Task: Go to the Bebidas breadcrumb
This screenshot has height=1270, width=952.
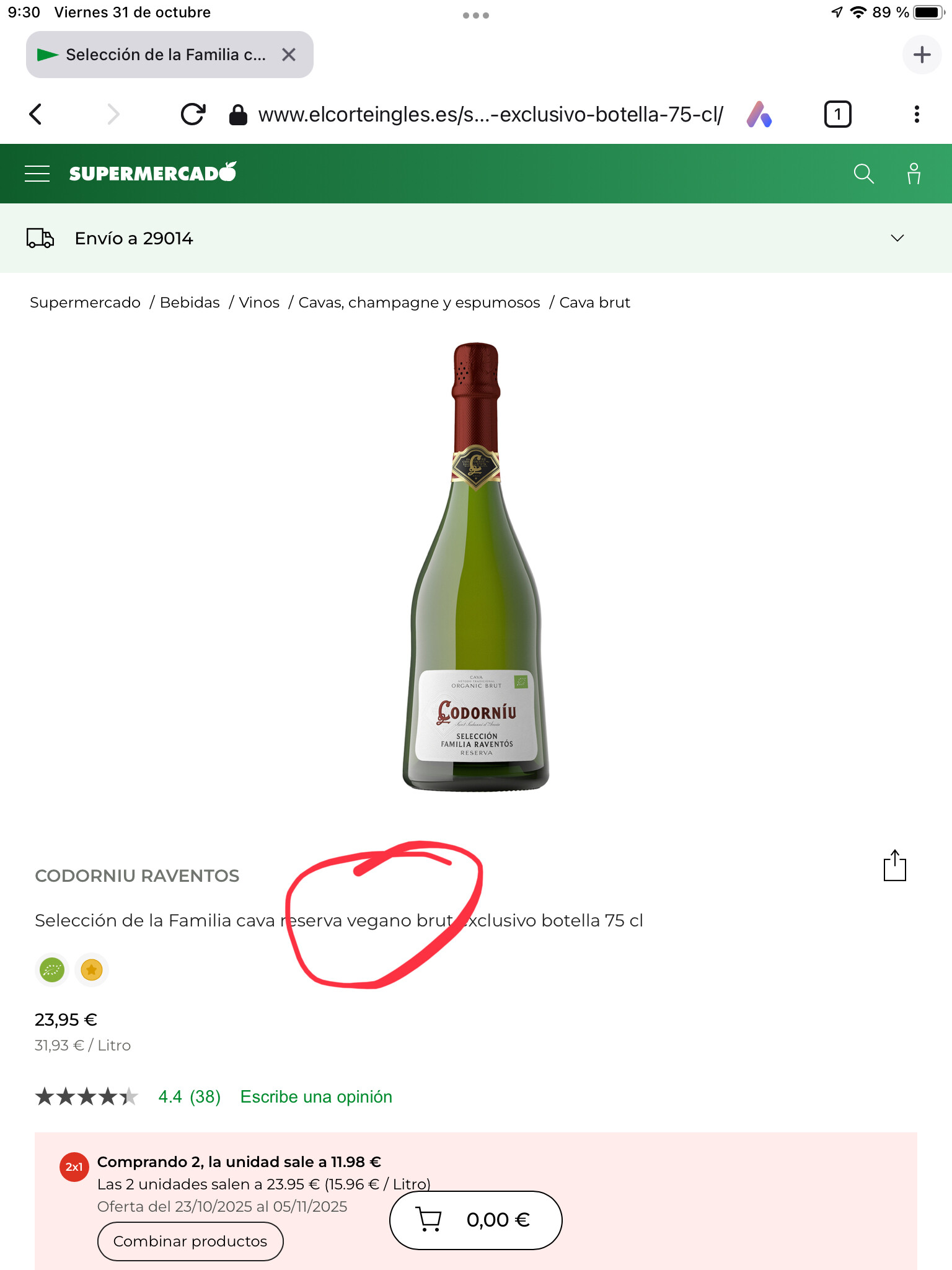Action: click(190, 303)
